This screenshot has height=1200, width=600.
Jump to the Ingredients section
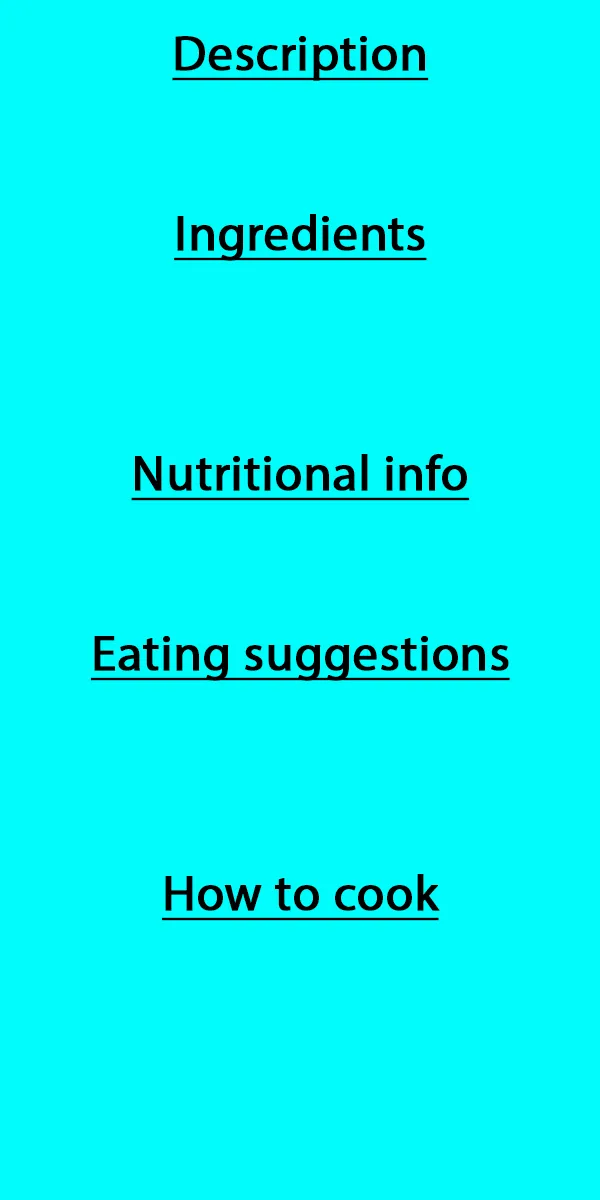tap(300, 236)
